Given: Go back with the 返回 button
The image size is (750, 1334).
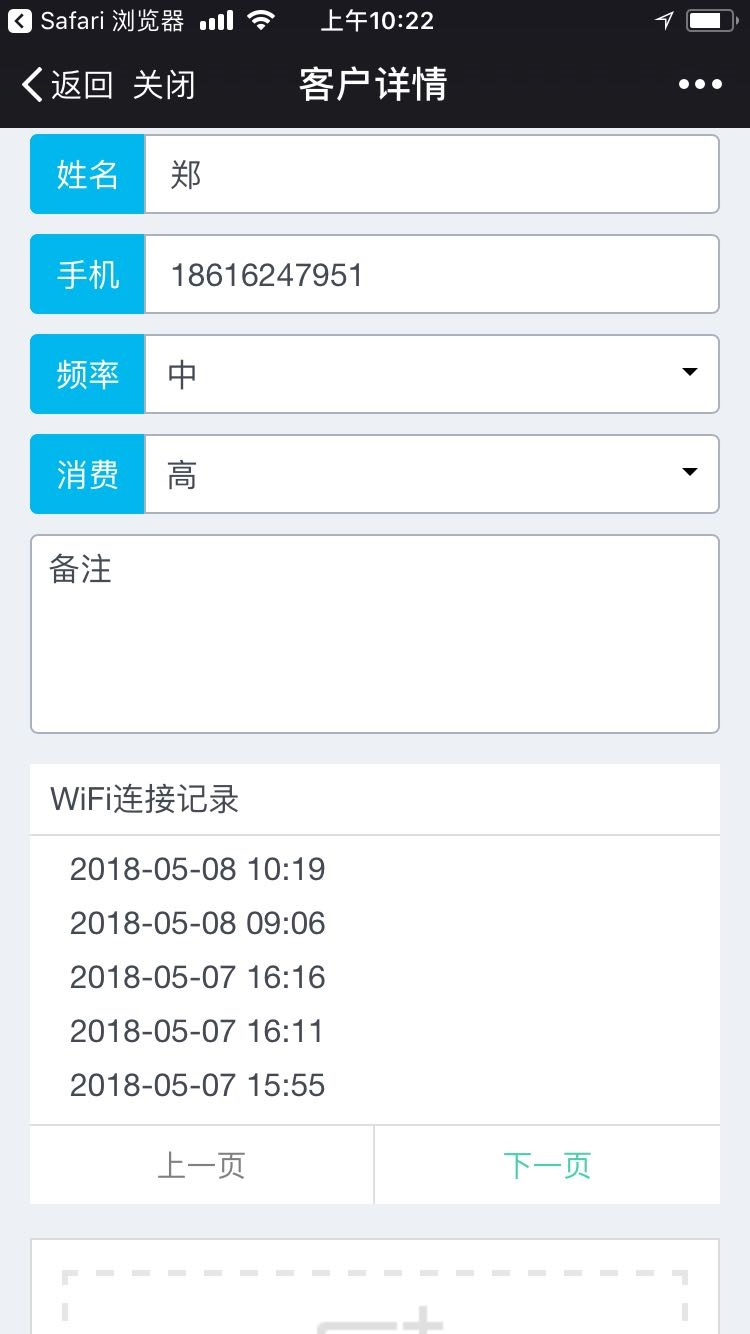Looking at the screenshot, I should point(67,85).
